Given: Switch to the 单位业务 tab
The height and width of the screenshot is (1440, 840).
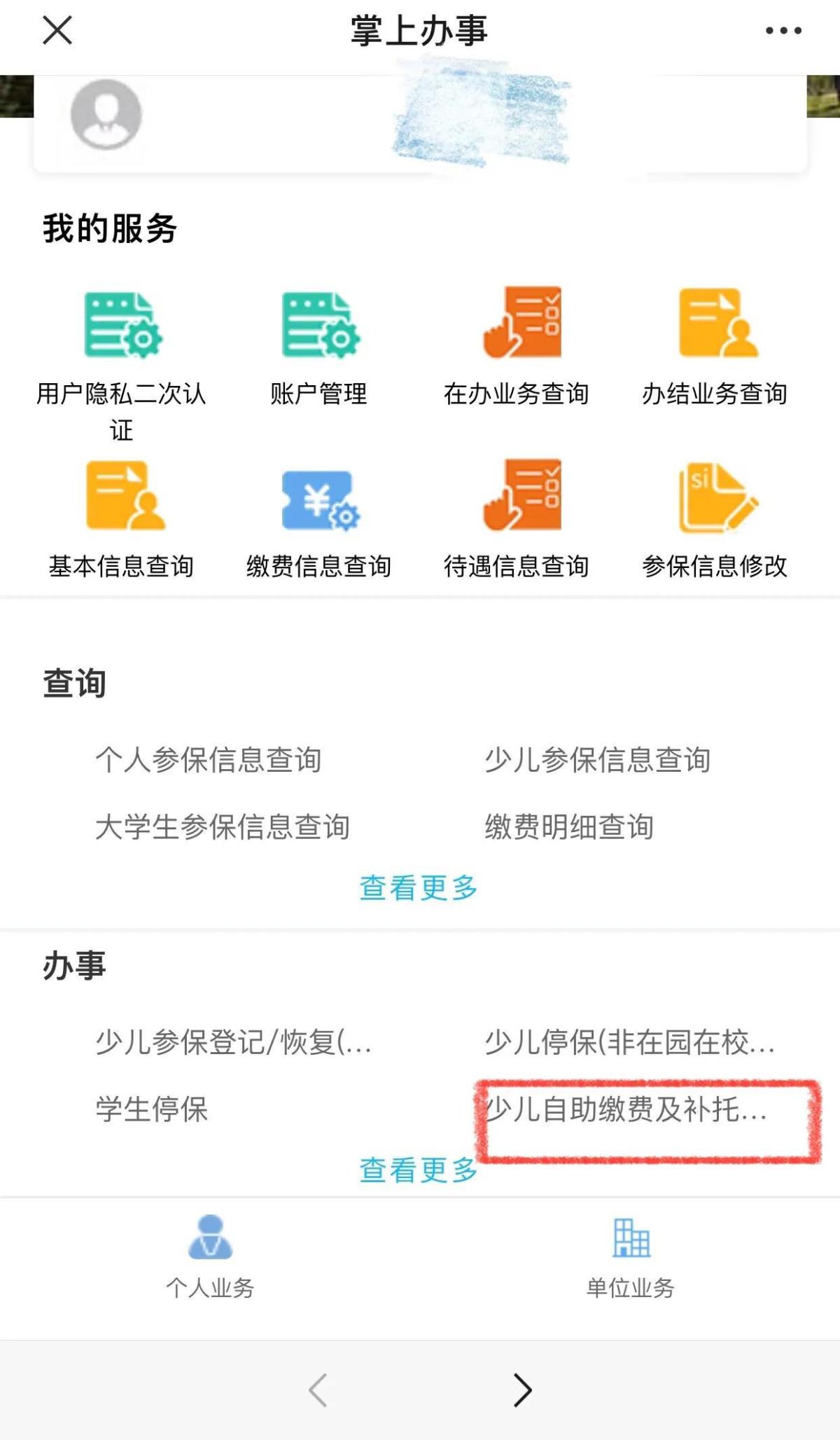Looking at the screenshot, I should coord(630,1257).
